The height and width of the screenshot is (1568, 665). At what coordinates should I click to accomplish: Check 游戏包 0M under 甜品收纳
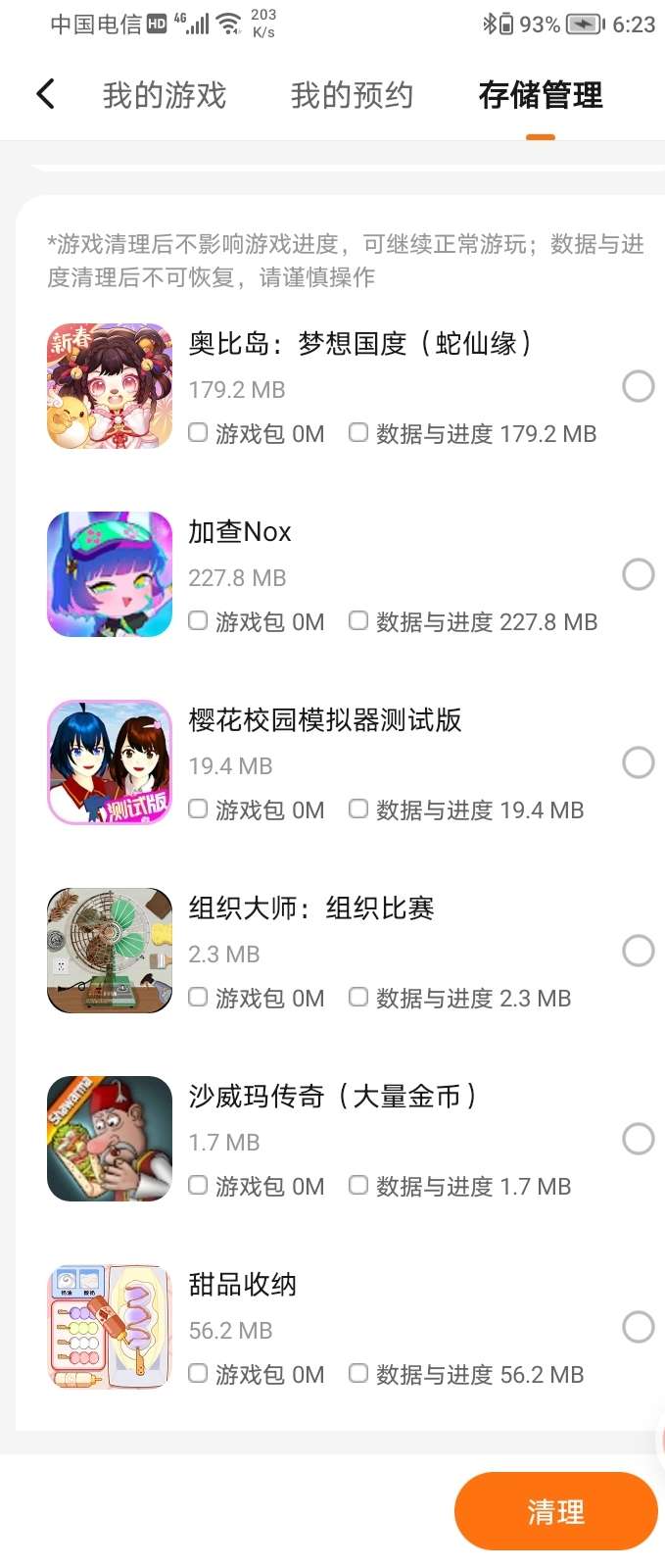click(198, 1374)
